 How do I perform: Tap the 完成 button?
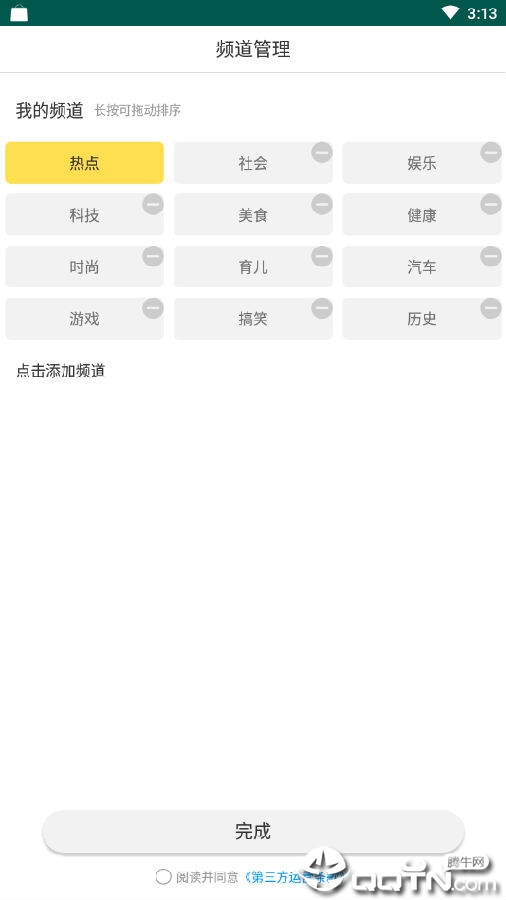[x=253, y=831]
